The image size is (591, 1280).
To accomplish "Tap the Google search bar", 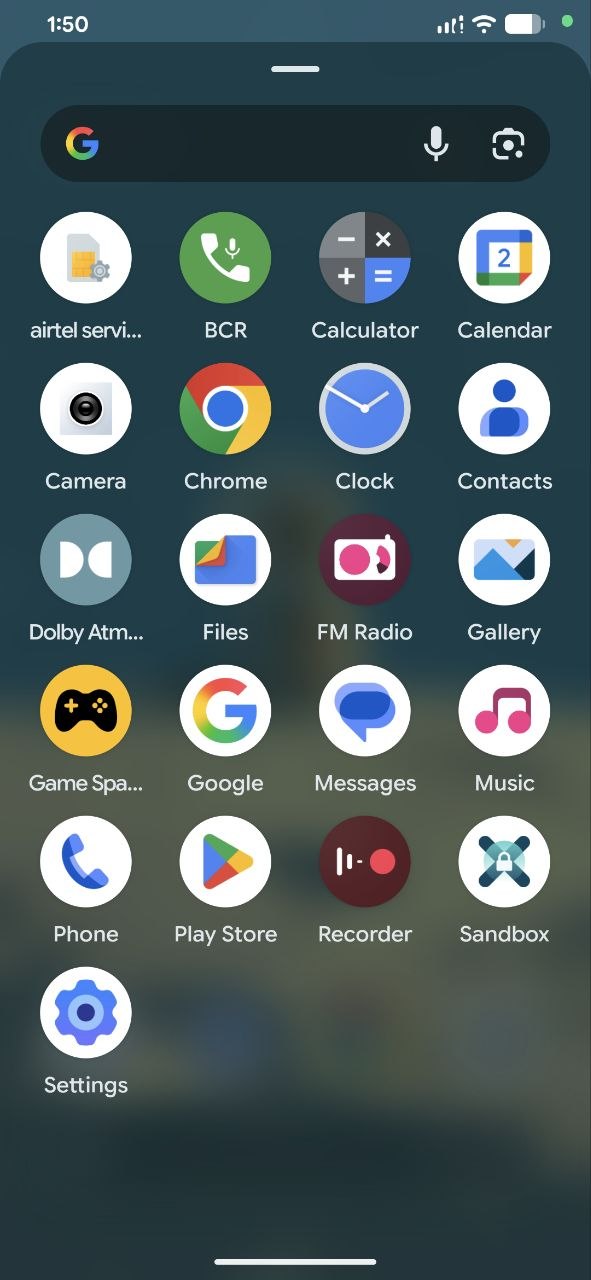I will point(295,144).
